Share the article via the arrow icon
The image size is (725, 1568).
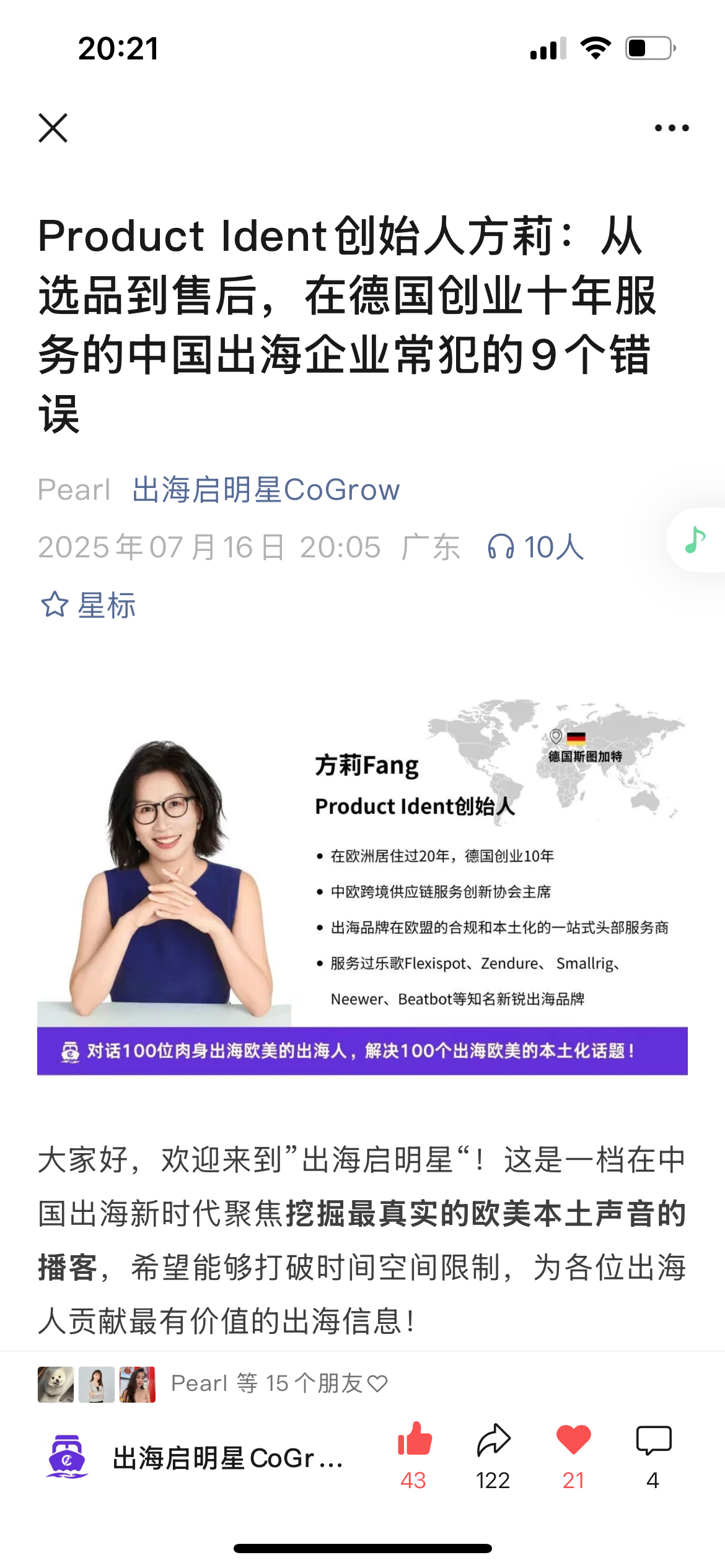[493, 1455]
